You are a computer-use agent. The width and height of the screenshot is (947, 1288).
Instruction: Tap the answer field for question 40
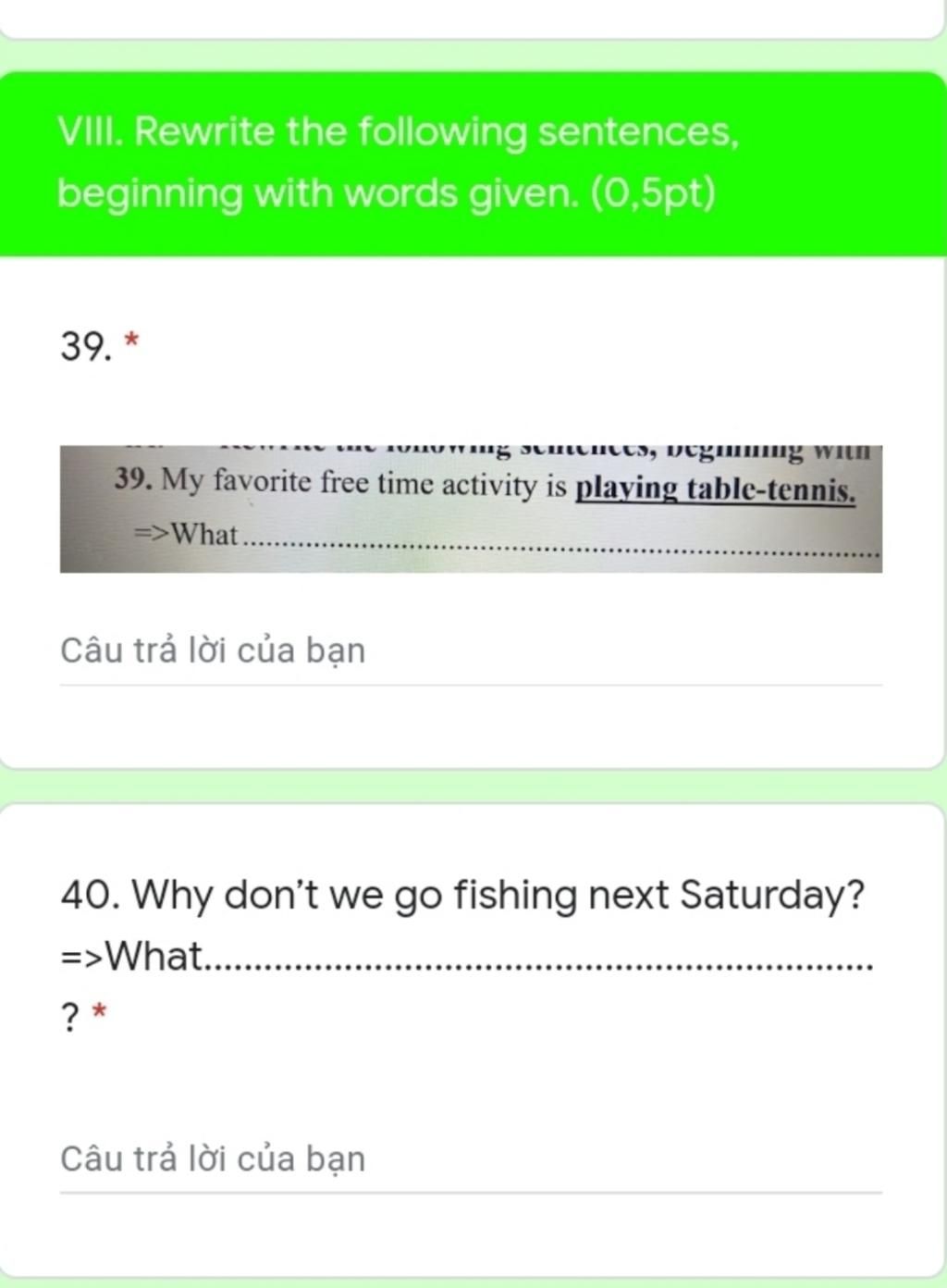coord(470,1159)
